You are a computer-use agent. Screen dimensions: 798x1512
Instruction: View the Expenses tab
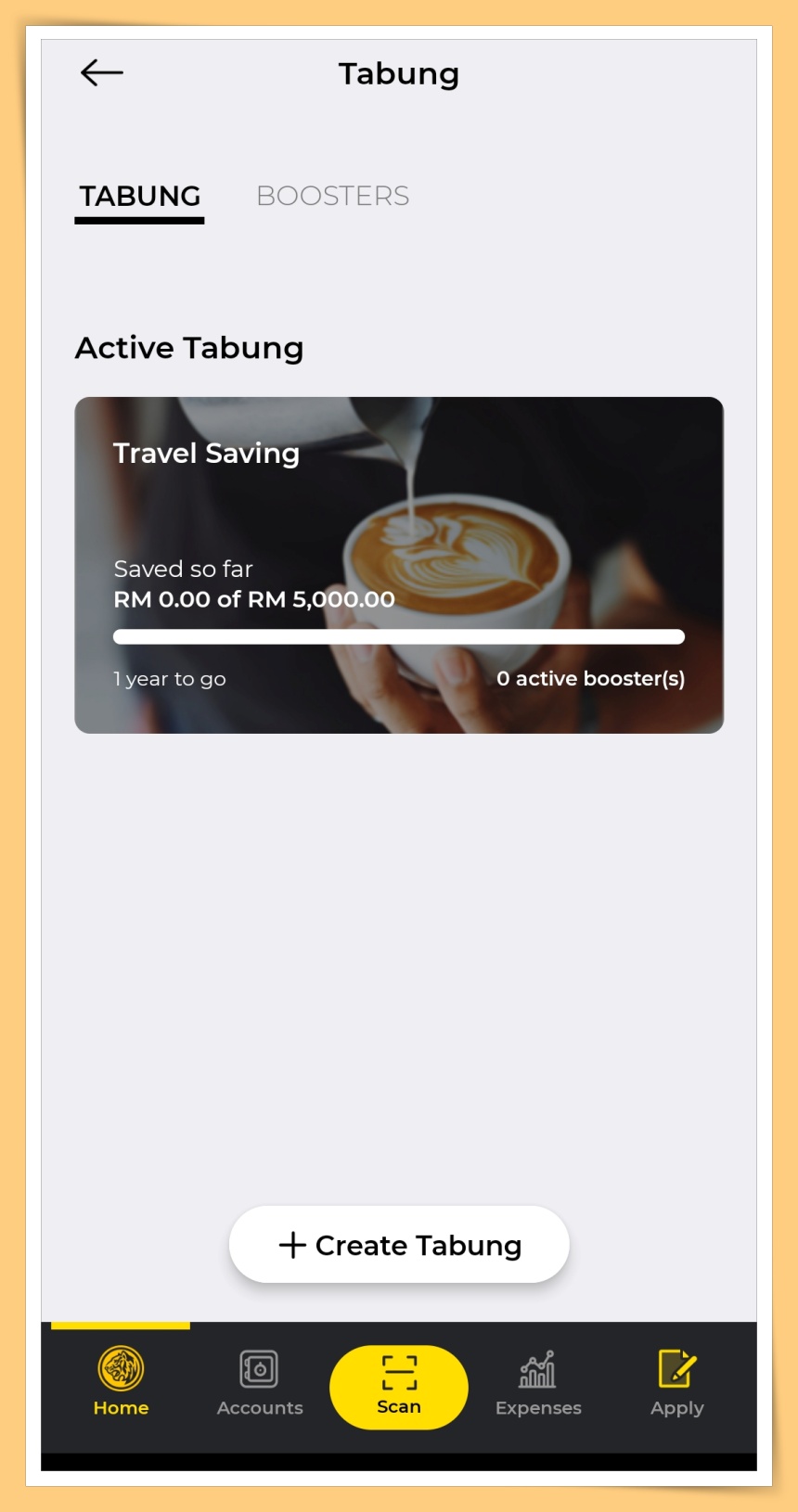538,1382
